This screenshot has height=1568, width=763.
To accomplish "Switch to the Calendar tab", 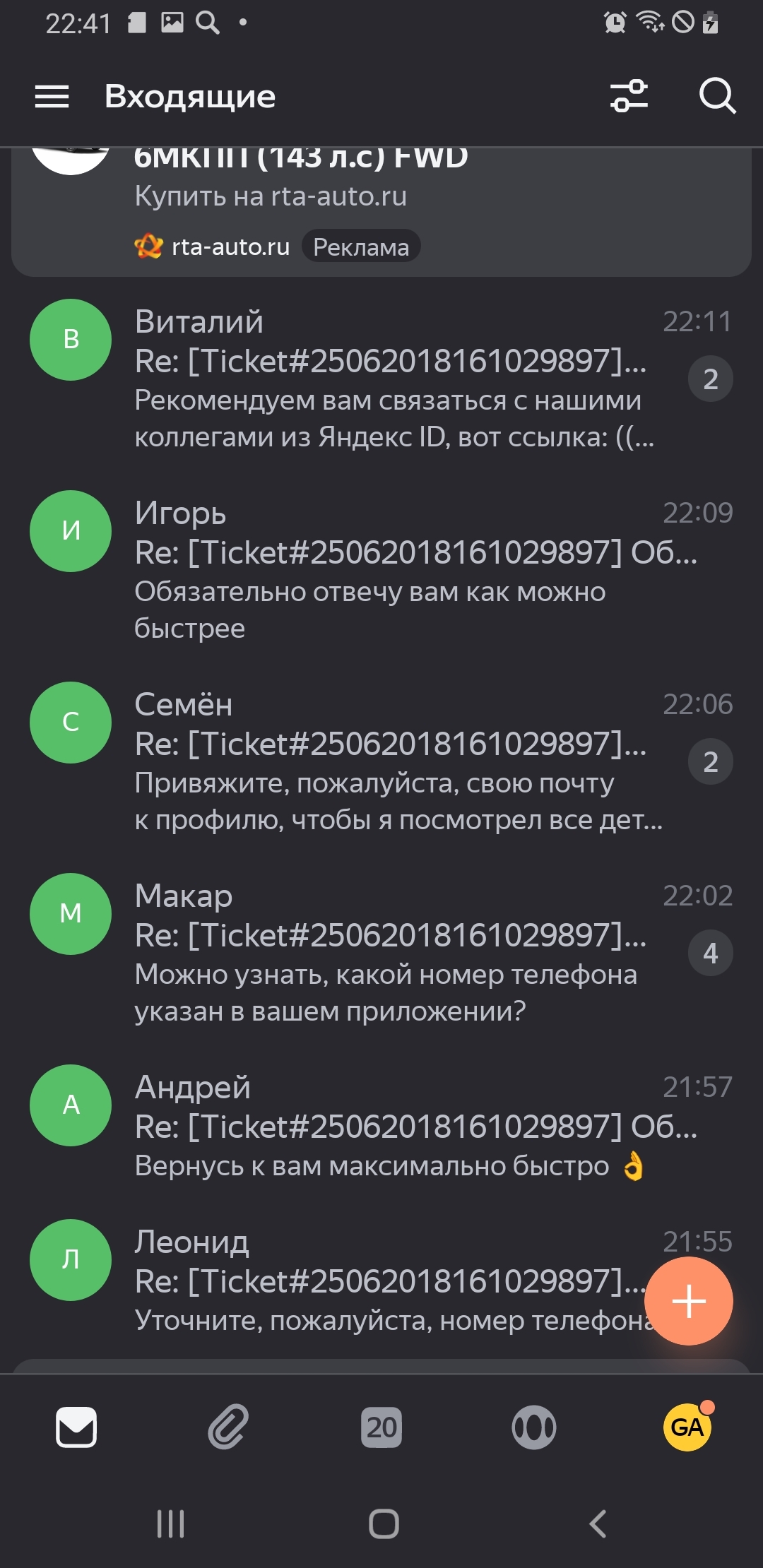I will (x=381, y=1427).
